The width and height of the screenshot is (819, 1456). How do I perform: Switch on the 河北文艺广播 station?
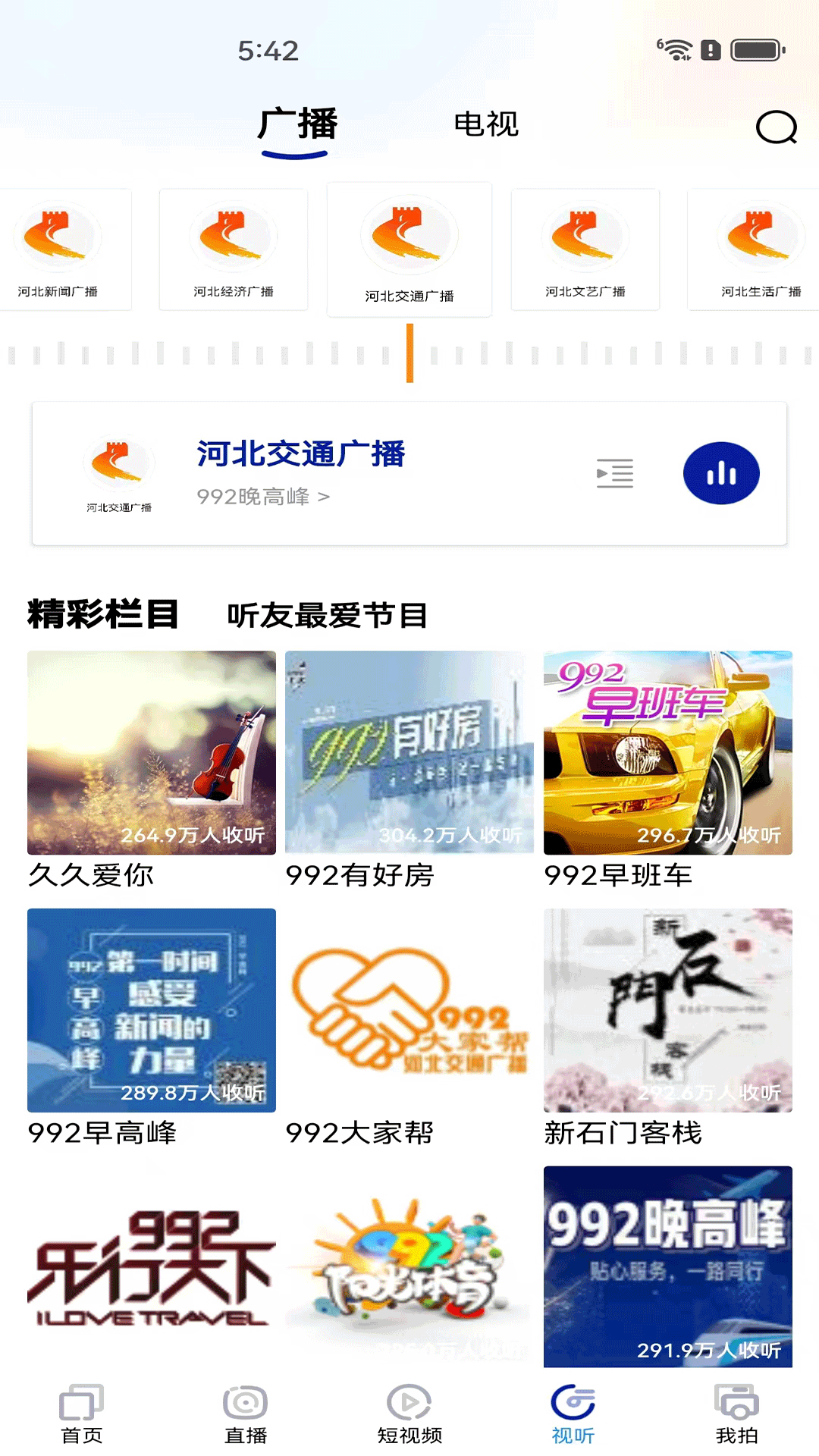585,248
